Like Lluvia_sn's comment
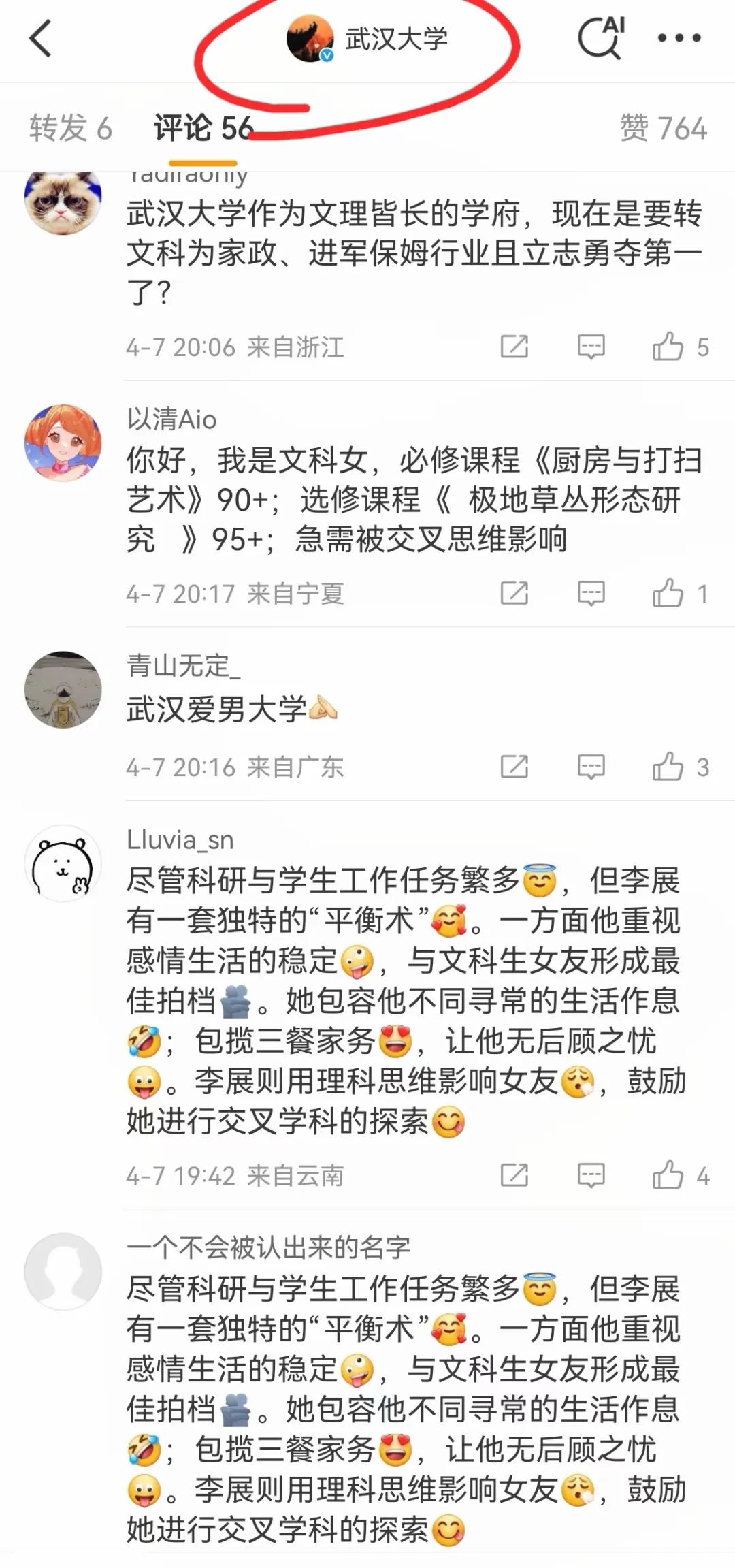The height and width of the screenshot is (1568, 735). click(668, 1175)
